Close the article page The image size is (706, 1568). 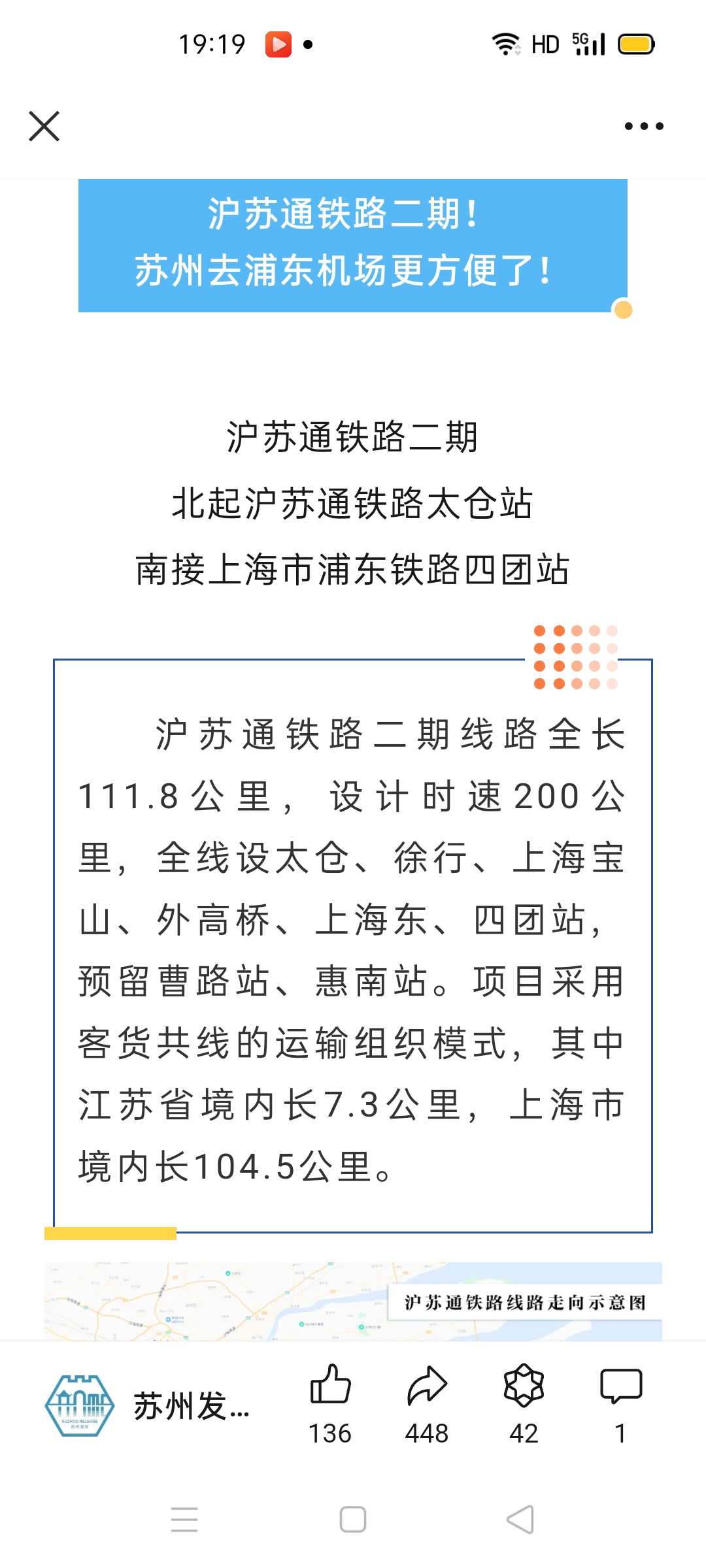(x=44, y=126)
